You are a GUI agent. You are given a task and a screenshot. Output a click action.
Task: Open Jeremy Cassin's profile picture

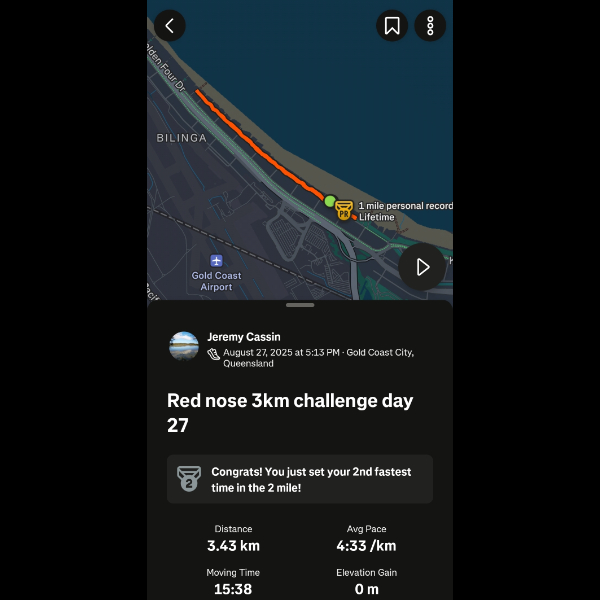coord(184,346)
